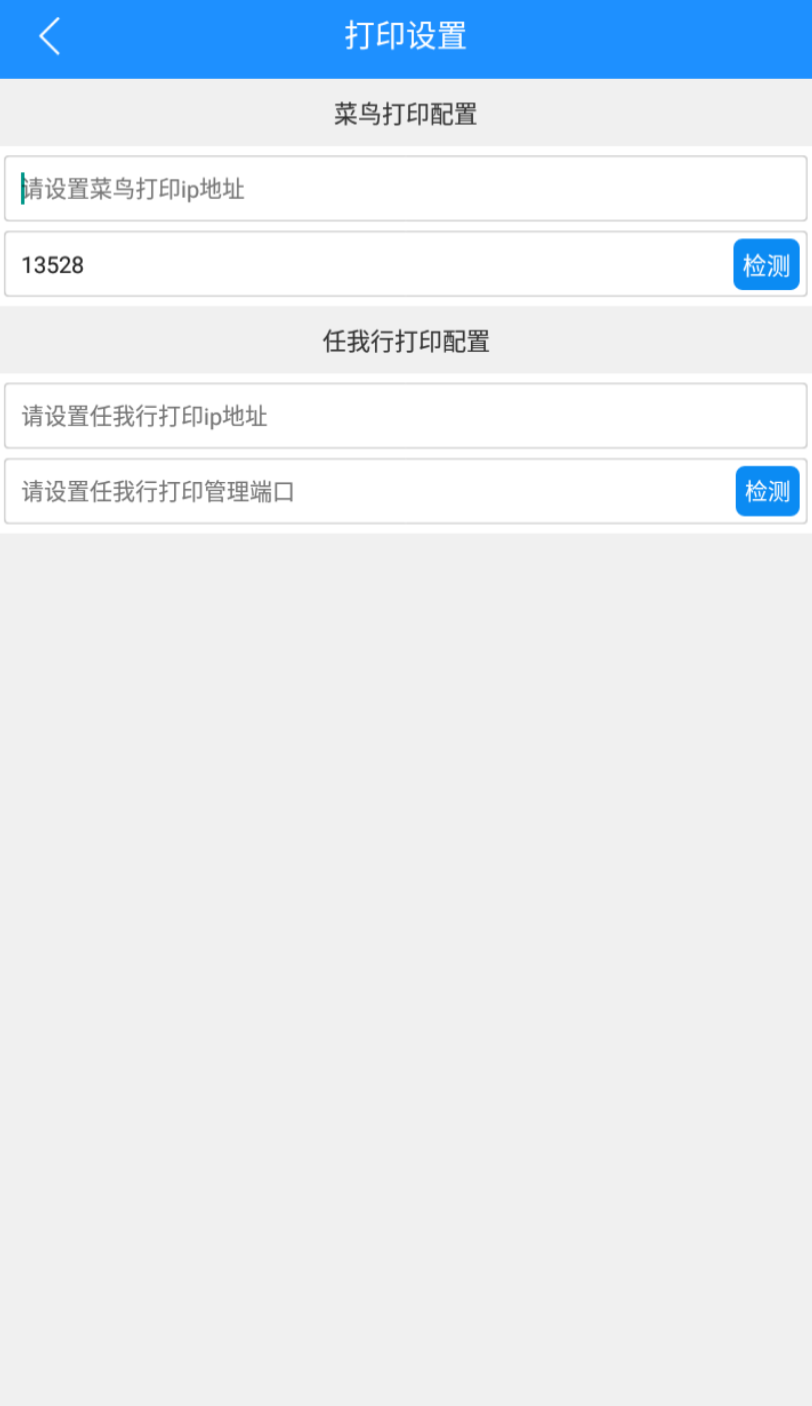Tap 检测 next to the 13528 port
The image size is (812, 1406).
coord(766,265)
